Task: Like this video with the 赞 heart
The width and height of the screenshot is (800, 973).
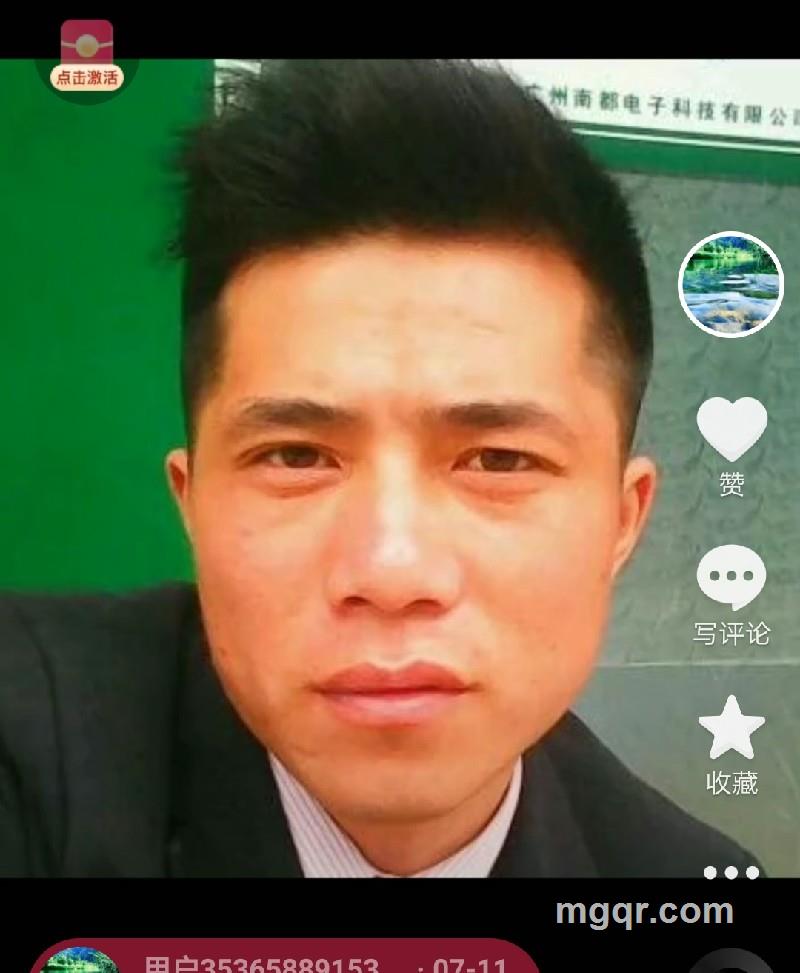Action: point(731,431)
